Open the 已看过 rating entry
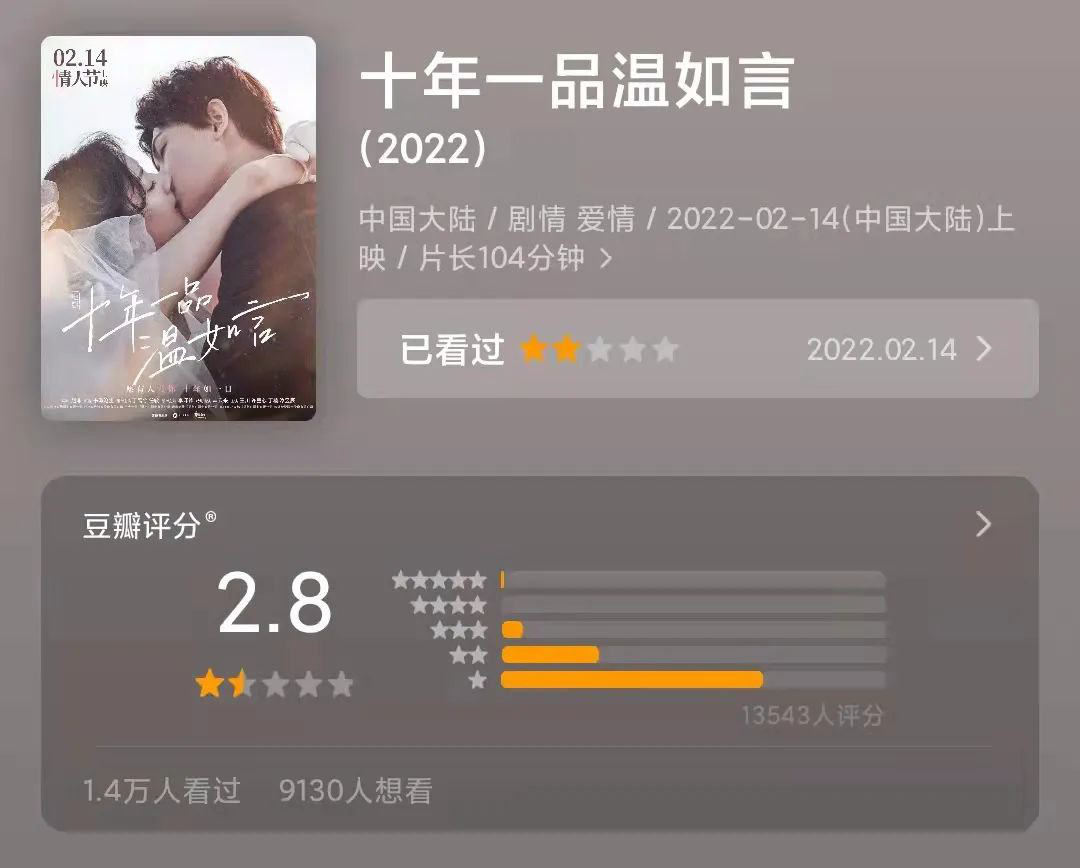 [697, 349]
